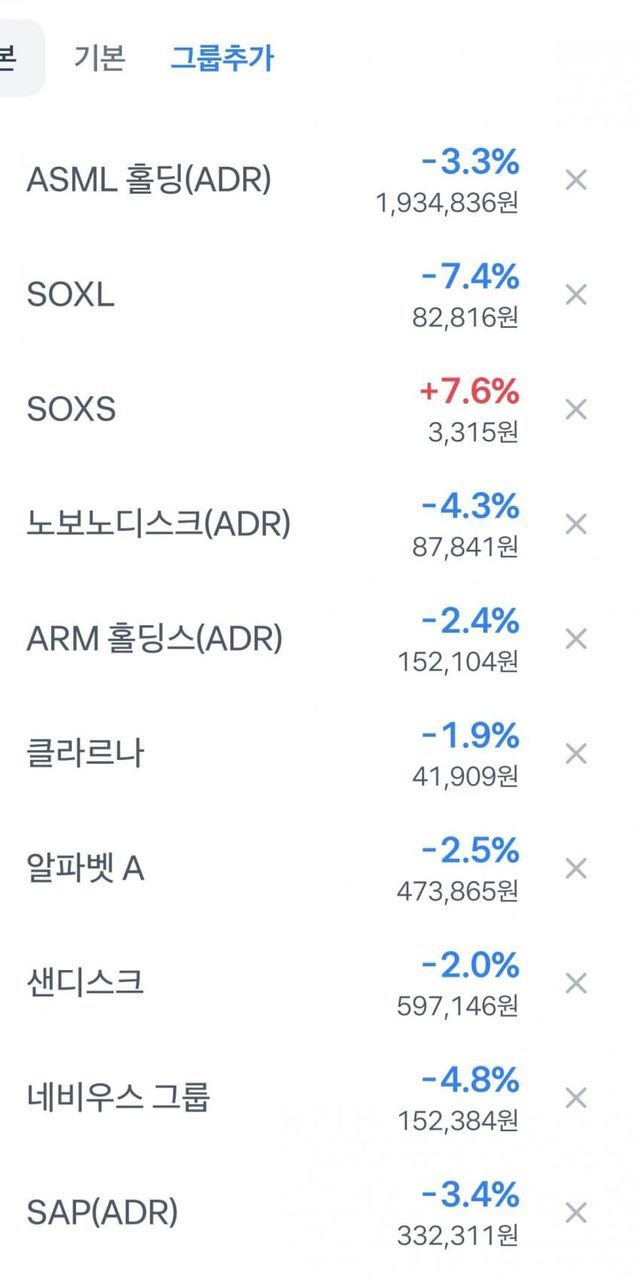Switch to the 기본 group tab
The image size is (640, 1280).
99,57
